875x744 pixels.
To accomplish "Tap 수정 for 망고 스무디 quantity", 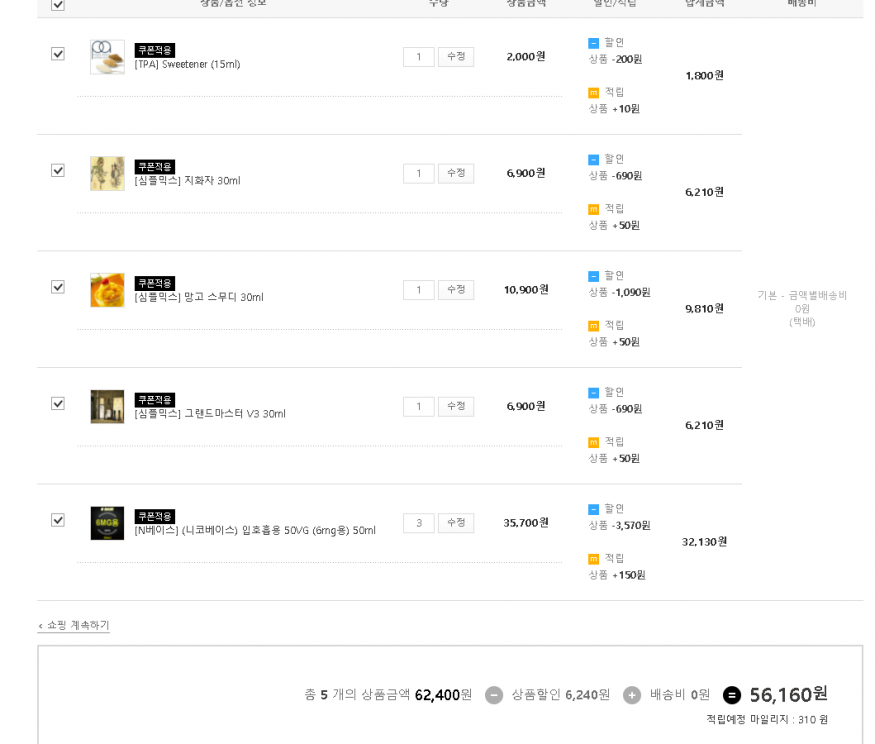I will click(455, 290).
